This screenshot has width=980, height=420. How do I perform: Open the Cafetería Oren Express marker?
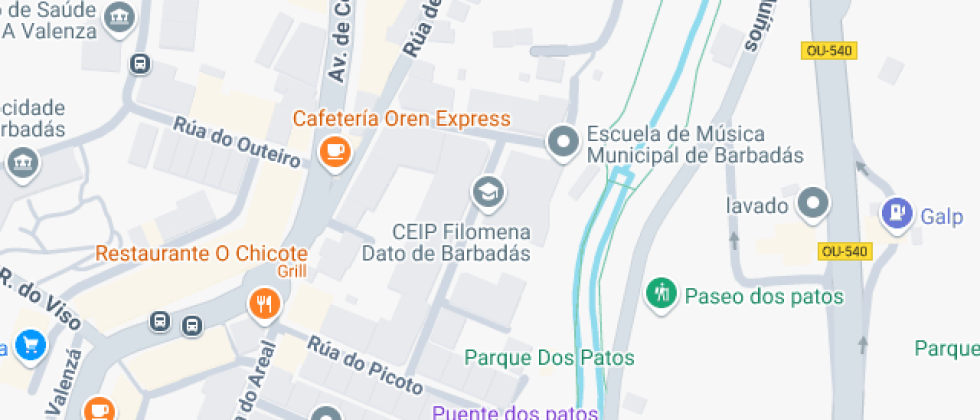click(x=333, y=152)
